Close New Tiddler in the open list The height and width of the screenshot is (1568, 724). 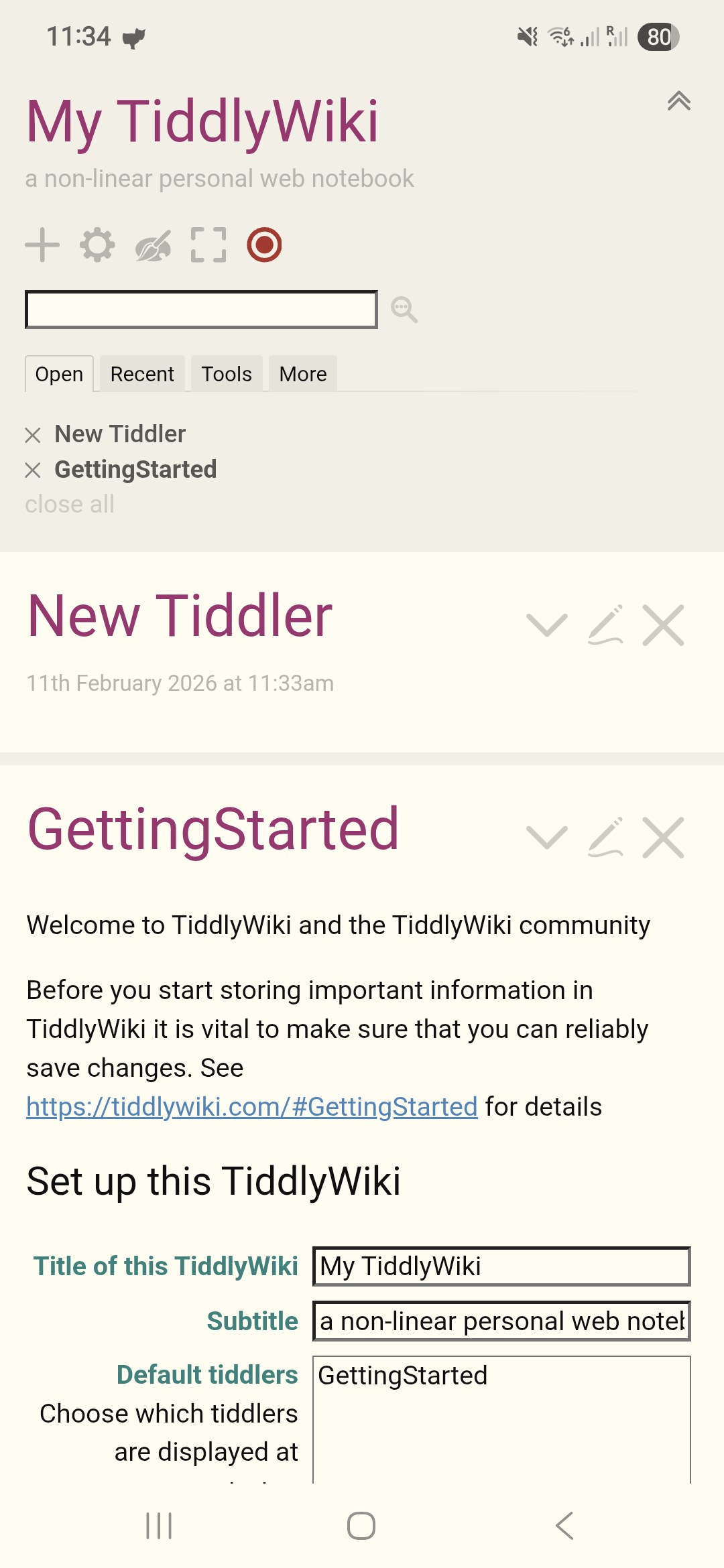(33, 435)
